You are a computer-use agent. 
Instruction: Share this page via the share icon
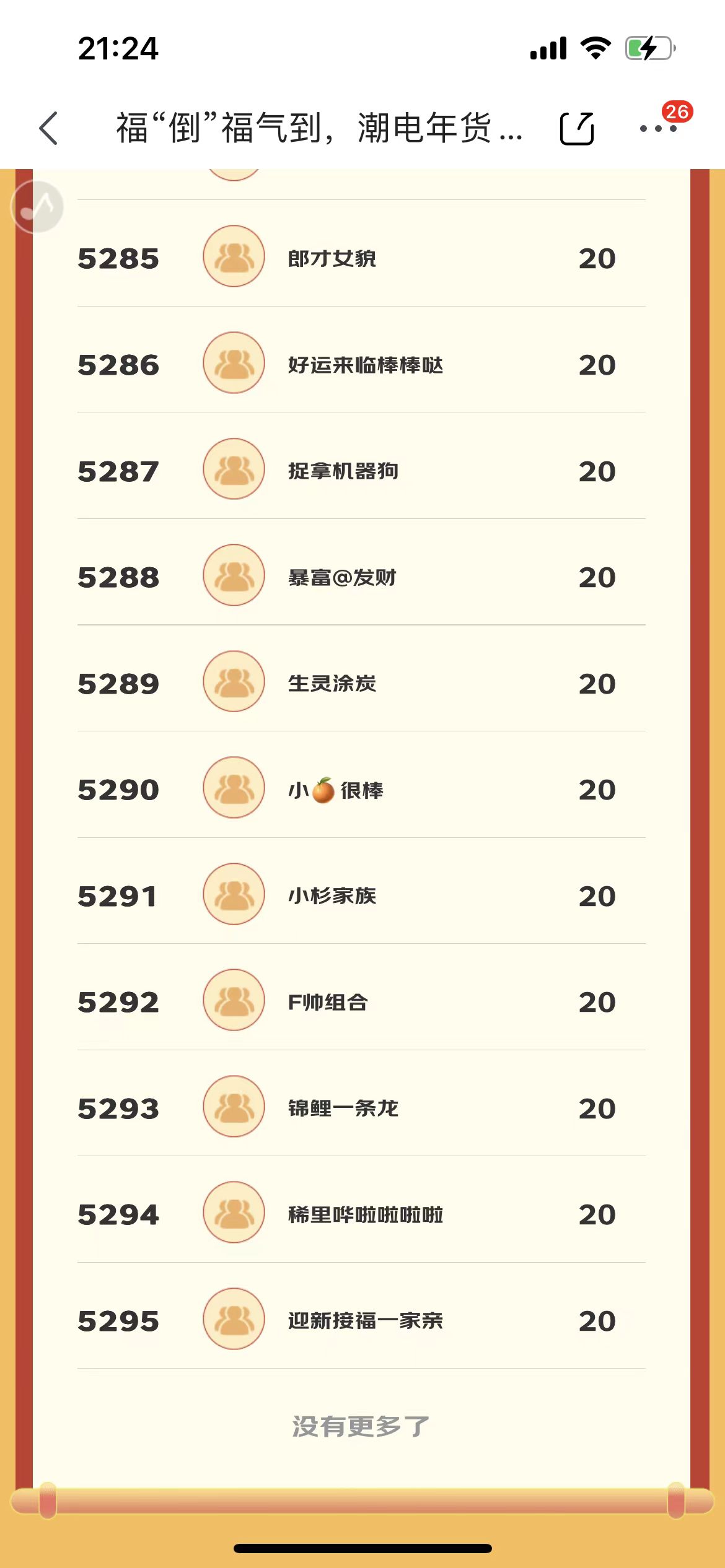[577, 129]
